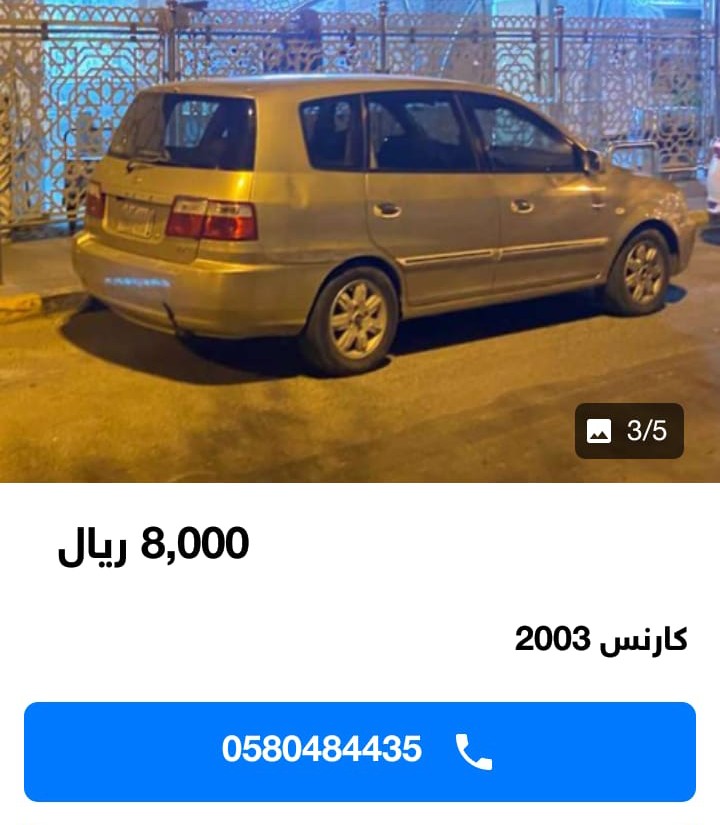
Task: Select the price section heading
Action: click(155, 545)
